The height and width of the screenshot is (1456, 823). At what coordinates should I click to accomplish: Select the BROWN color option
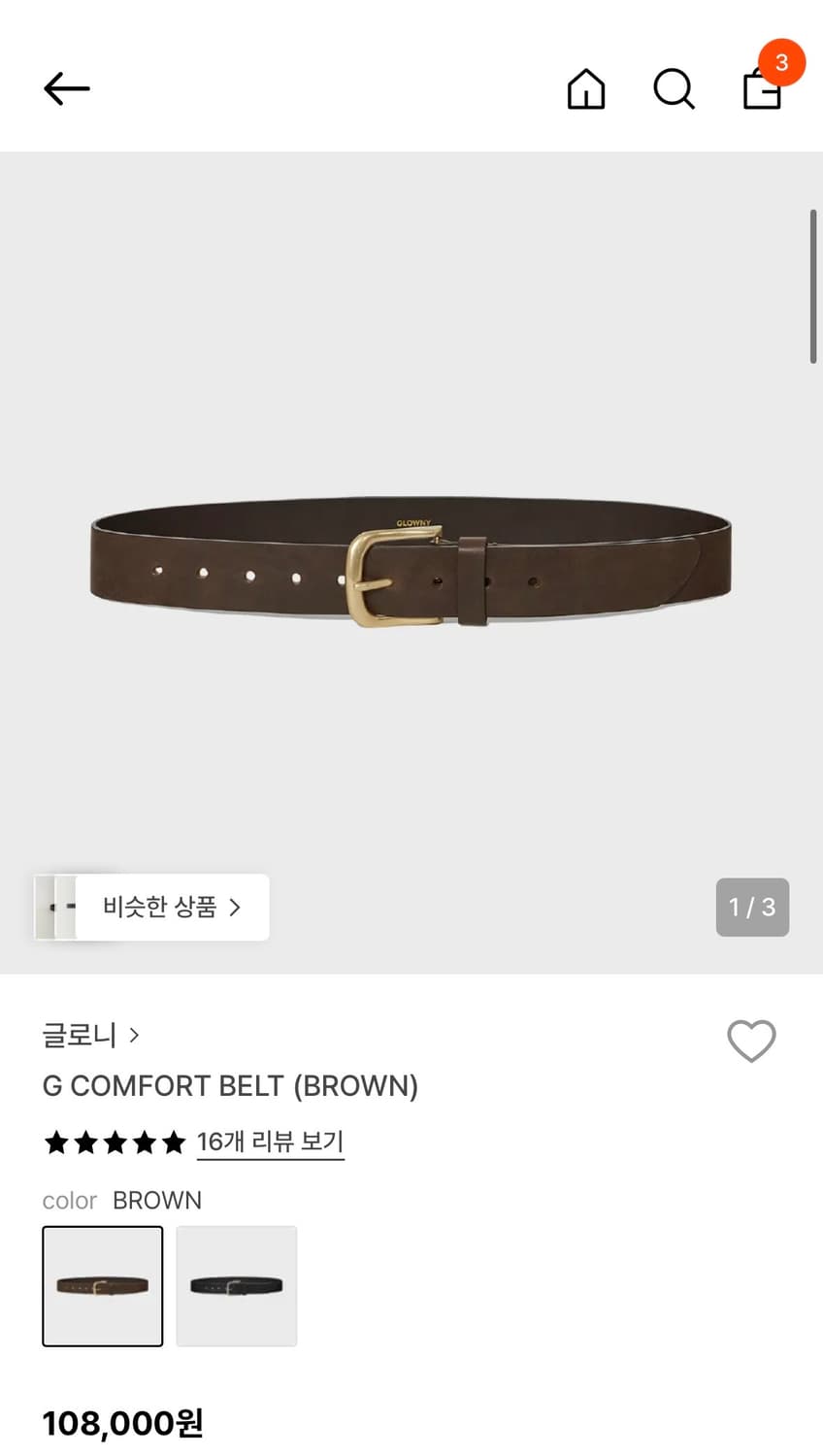tap(102, 1285)
